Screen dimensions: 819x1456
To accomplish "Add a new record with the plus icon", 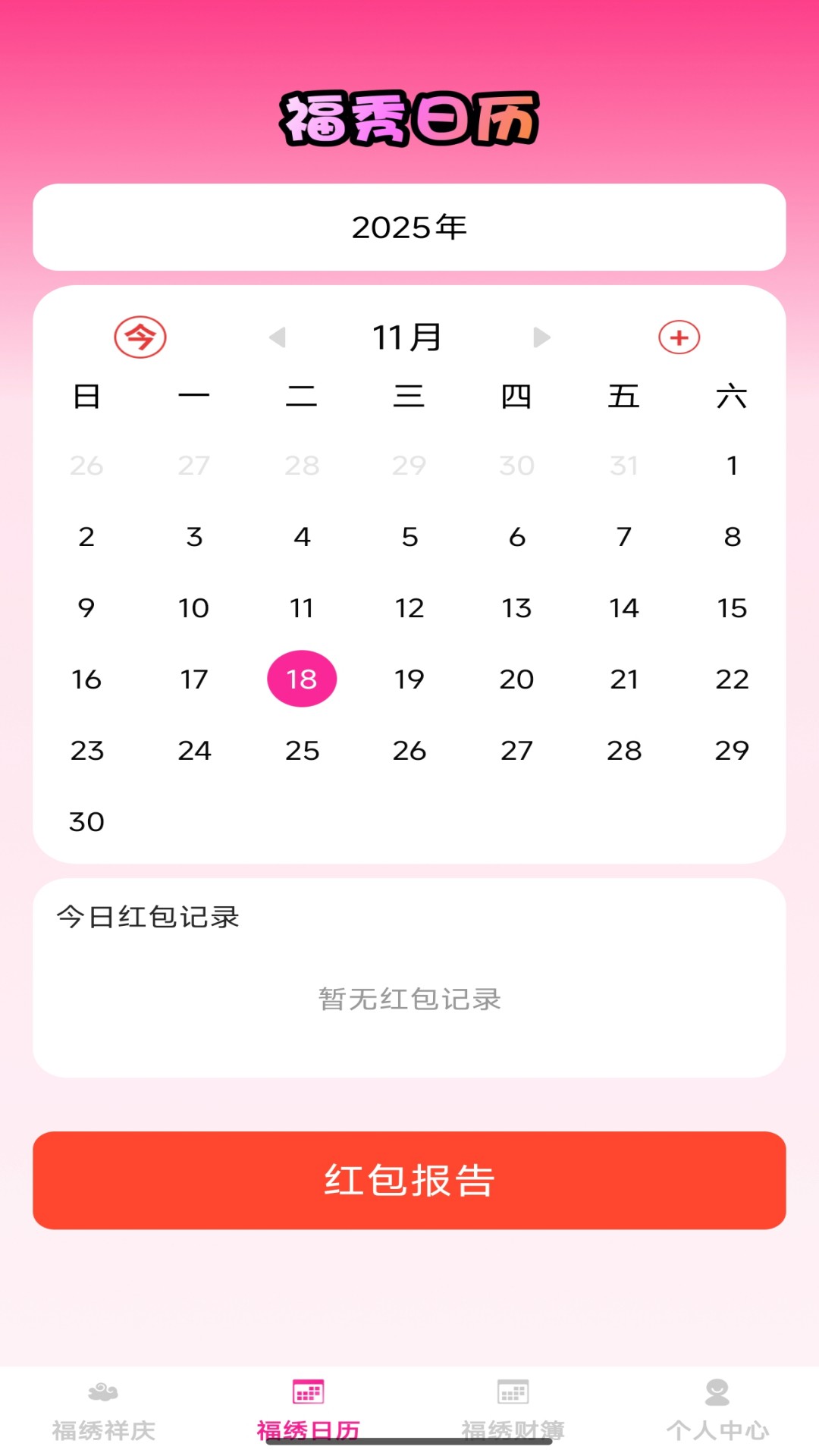I will 679,337.
